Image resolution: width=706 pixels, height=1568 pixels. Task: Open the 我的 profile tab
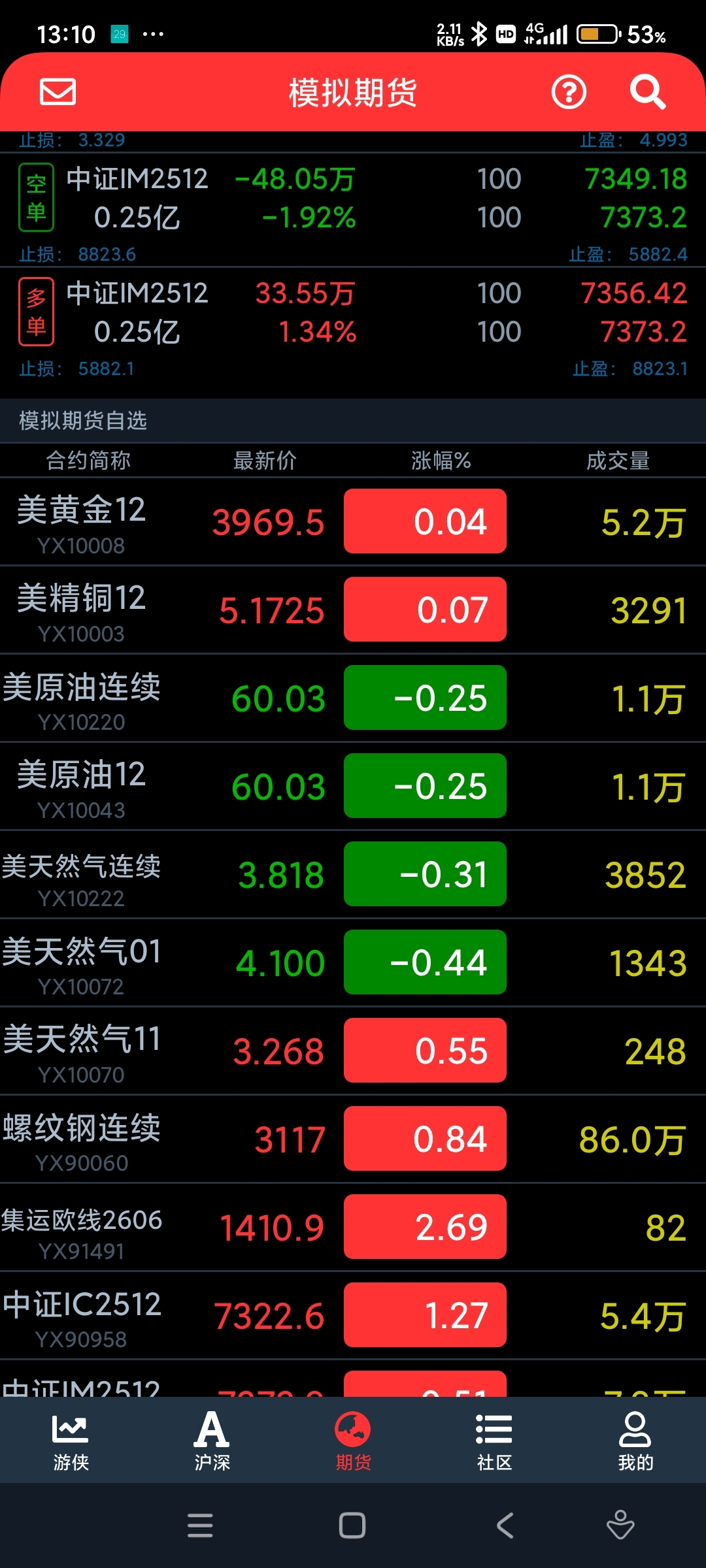[x=635, y=1441]
